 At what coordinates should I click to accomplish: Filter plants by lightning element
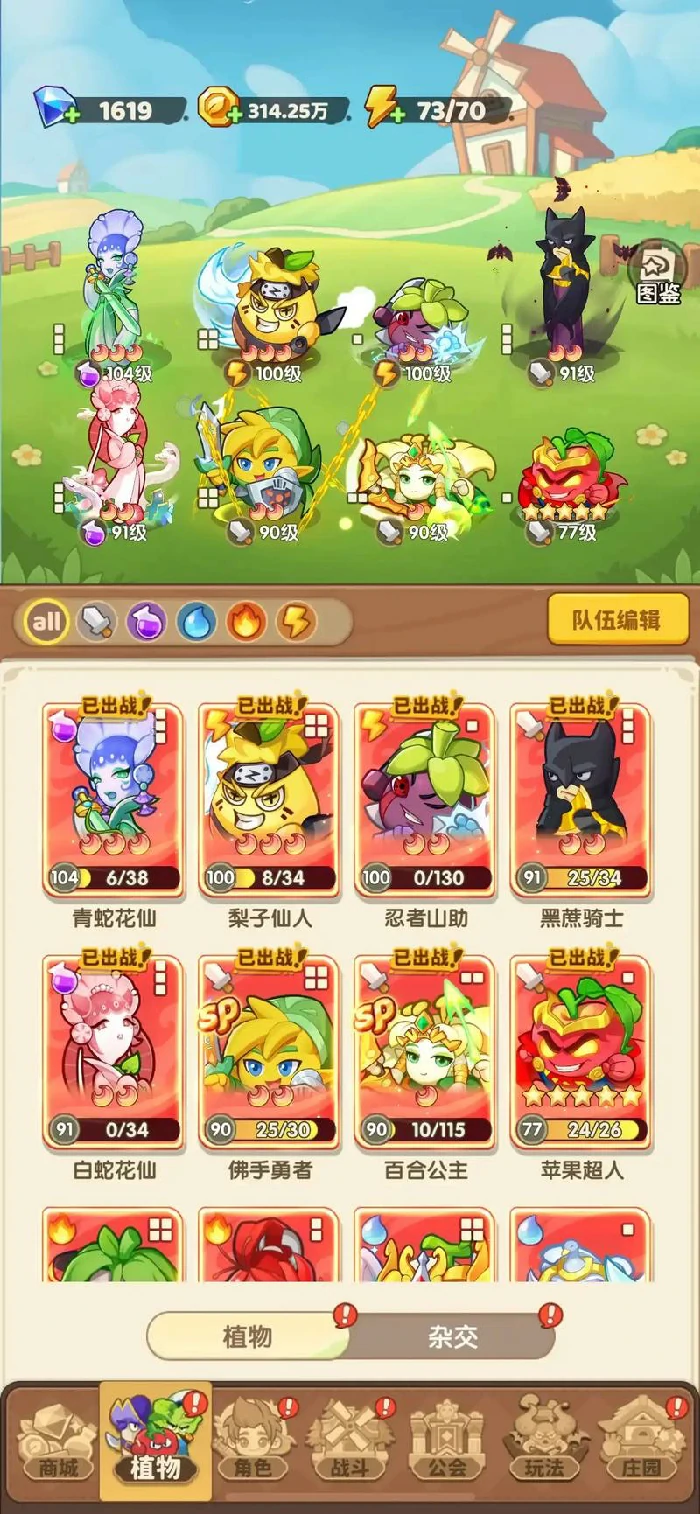point(296,622)
